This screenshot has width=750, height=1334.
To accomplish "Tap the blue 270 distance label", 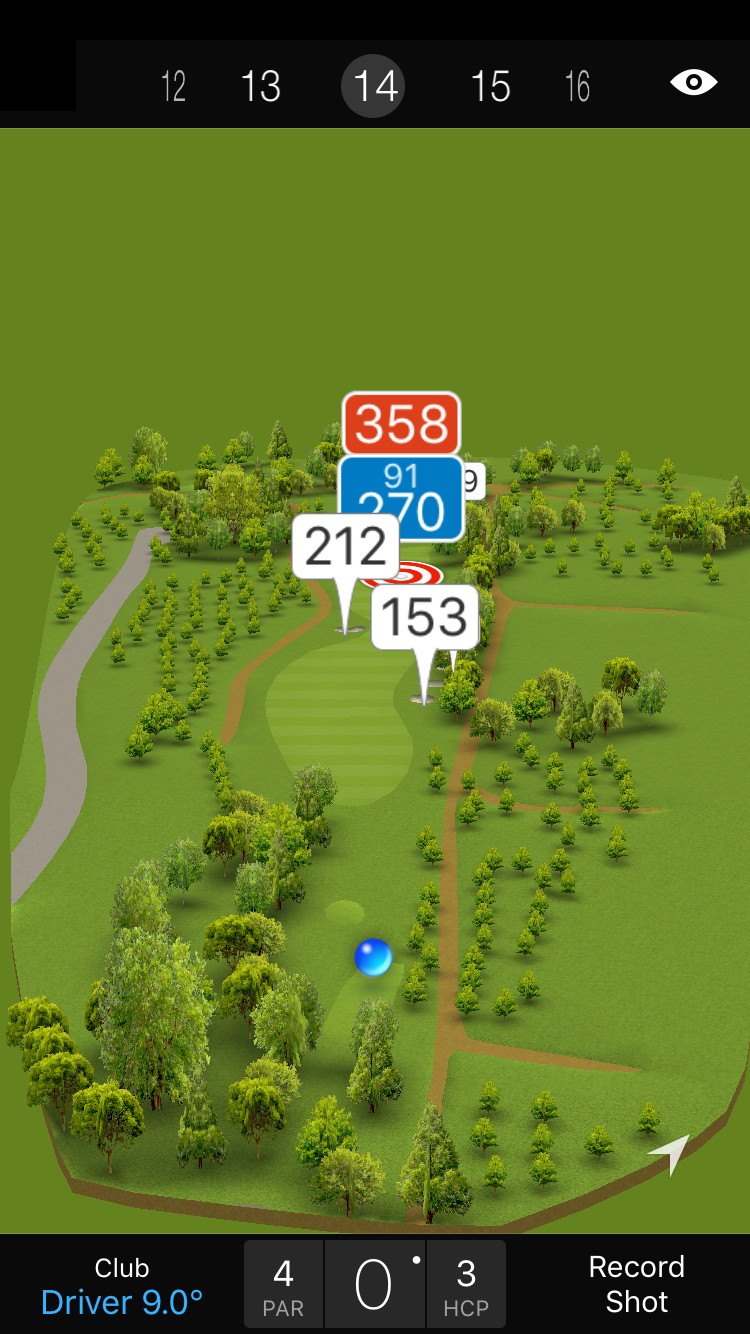I will point(401,500).
